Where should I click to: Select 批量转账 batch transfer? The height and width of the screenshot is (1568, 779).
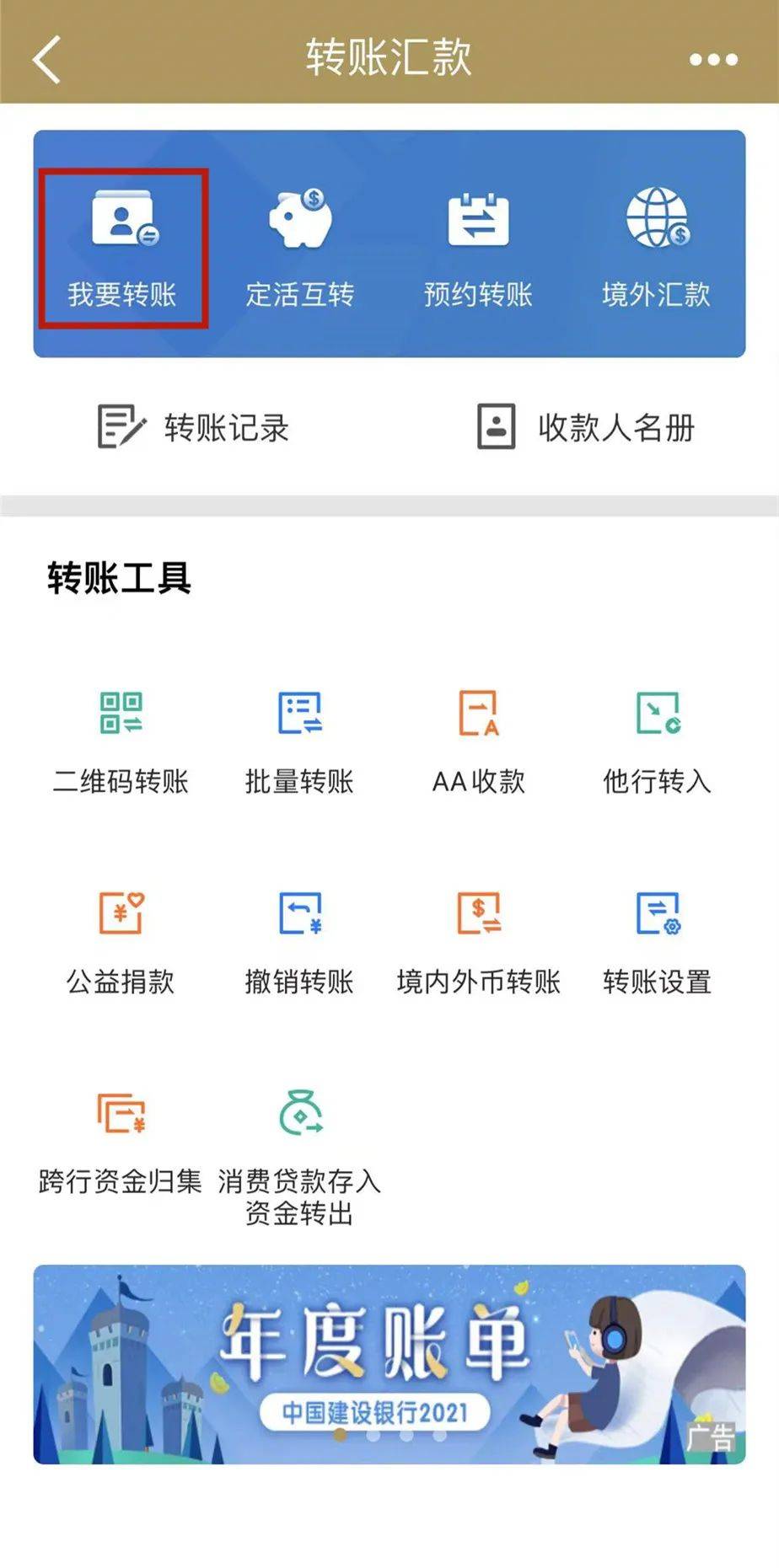[x=300, y=739]
